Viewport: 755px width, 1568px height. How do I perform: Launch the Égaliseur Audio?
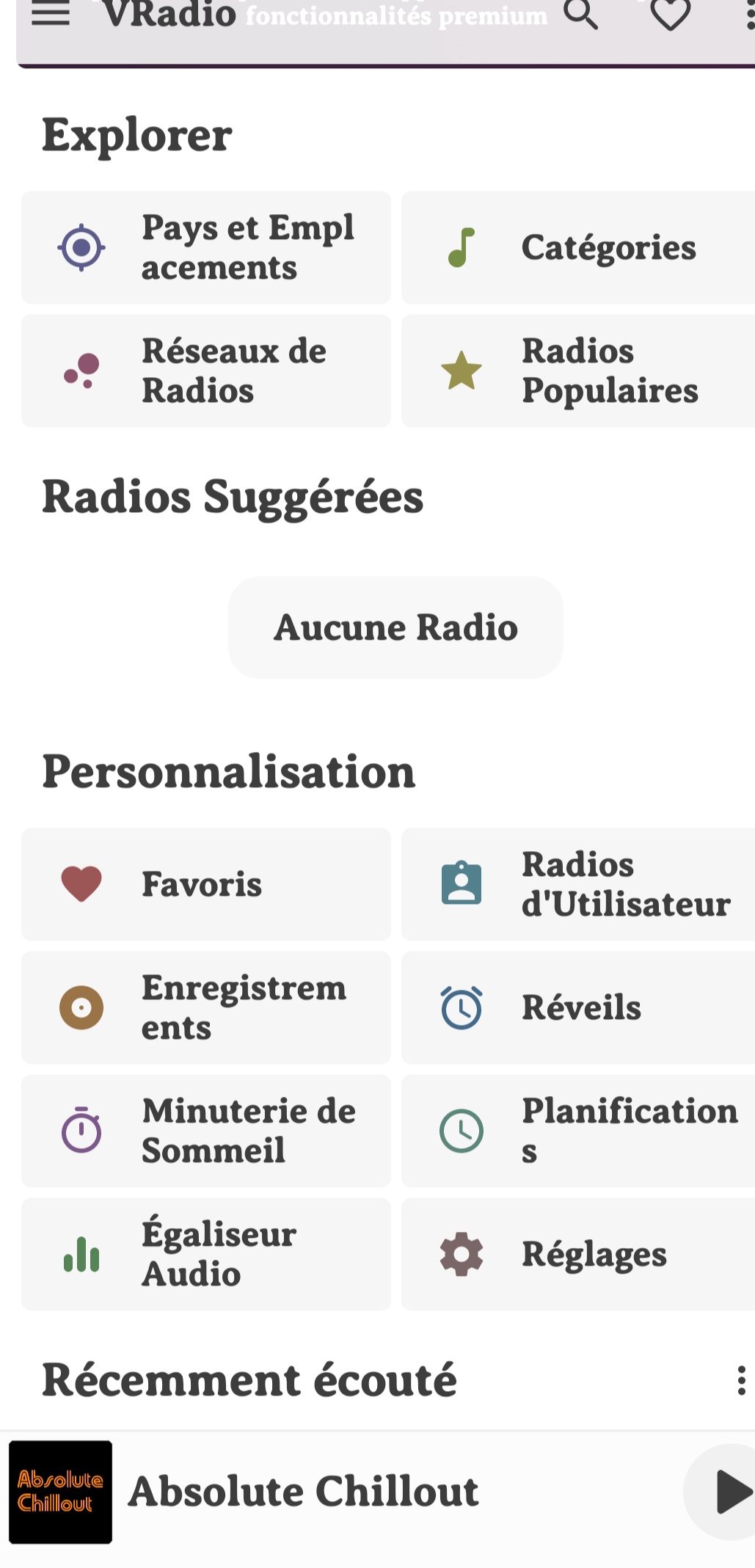206,1255
